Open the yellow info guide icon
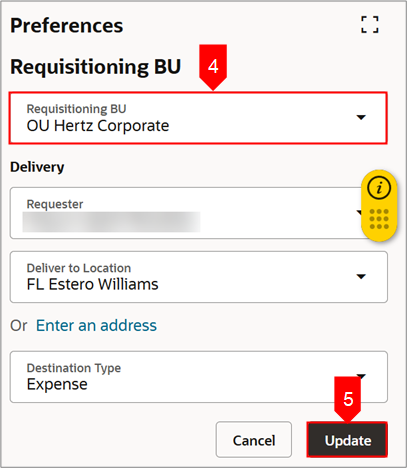Image resolution: width=409 pixels, height=471 pixels. tap(380, 189)
